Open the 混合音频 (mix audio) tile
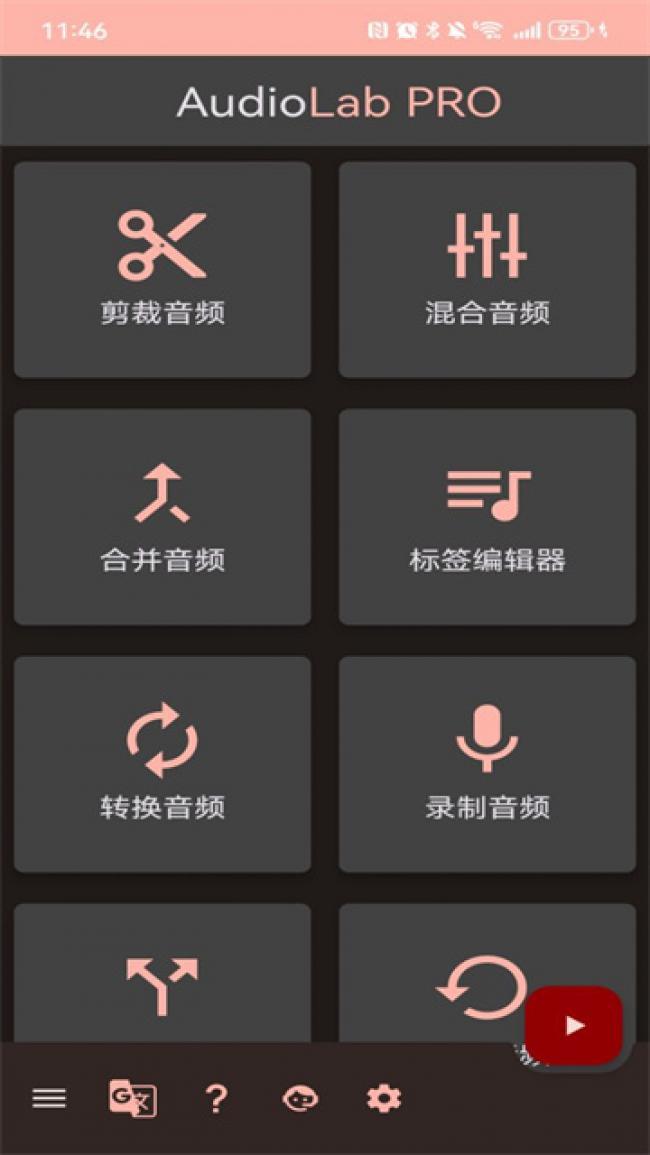Viewport: 650px width, 1155px height. (487, 270)
